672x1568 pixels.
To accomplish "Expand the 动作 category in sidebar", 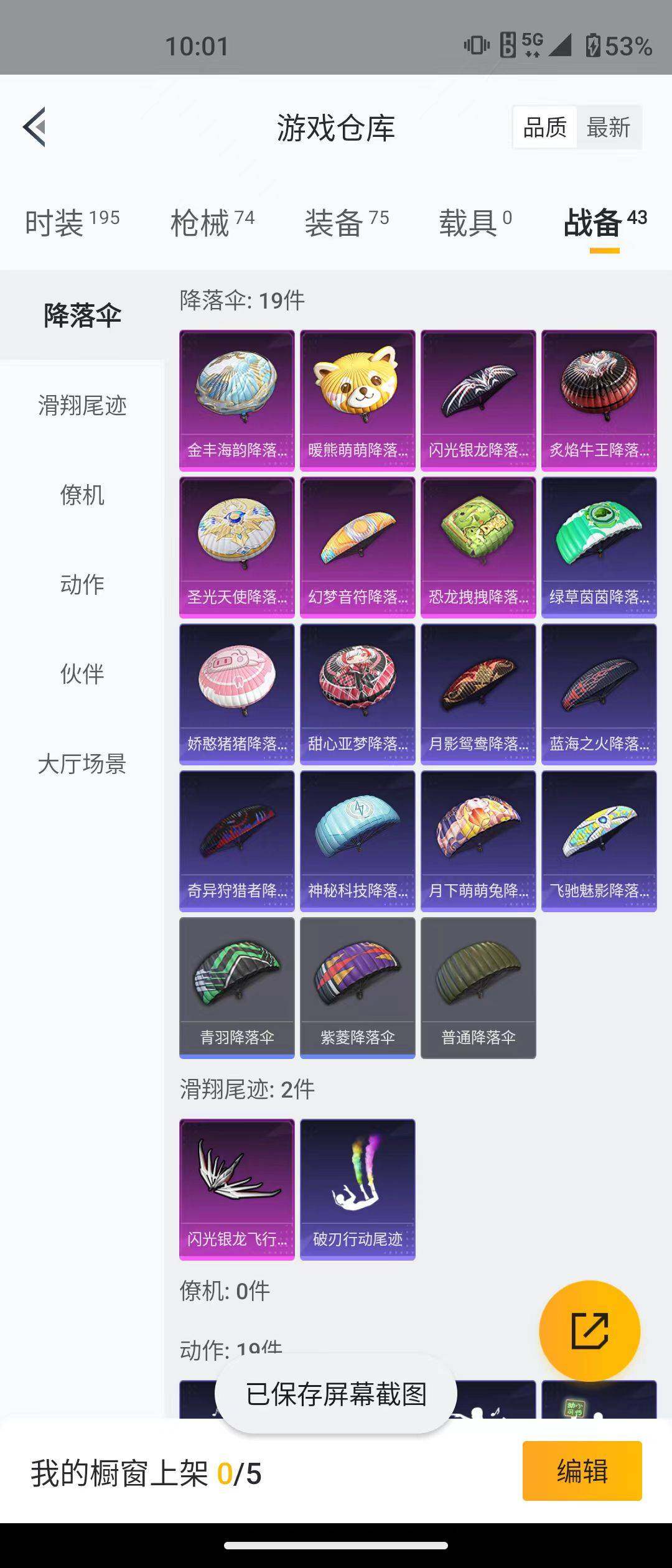I will (x=81, y=585).
